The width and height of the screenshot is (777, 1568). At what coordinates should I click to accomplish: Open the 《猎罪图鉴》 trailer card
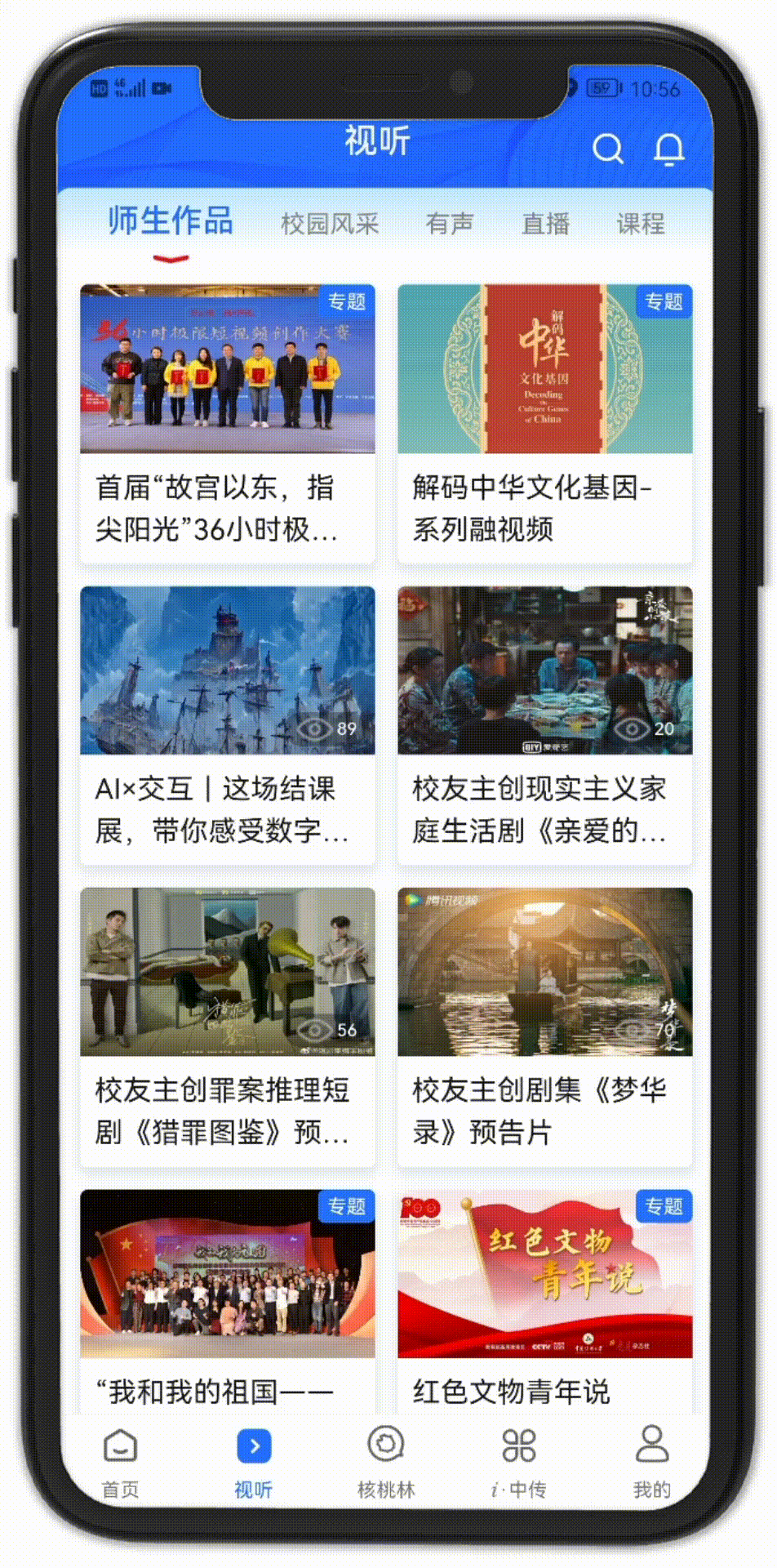(227, 1027)
